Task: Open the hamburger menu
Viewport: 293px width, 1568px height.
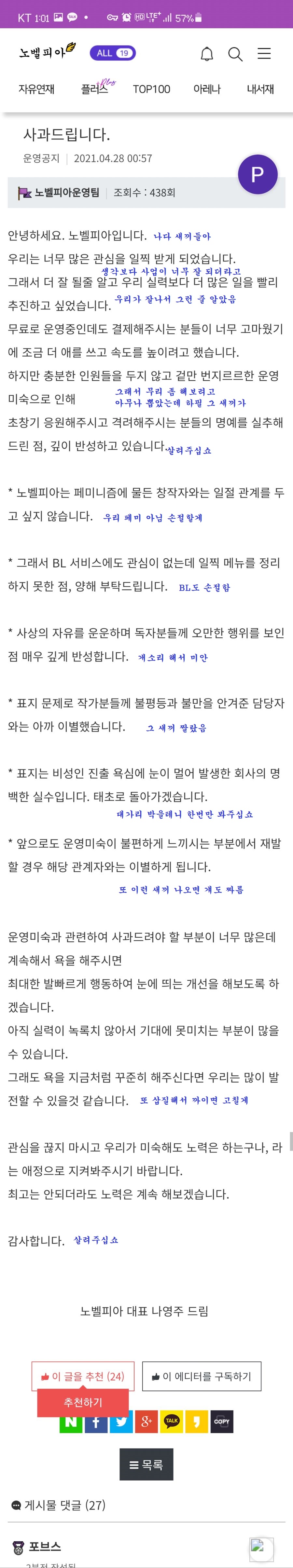Action: pyautogui.click(x=264, y=54)
